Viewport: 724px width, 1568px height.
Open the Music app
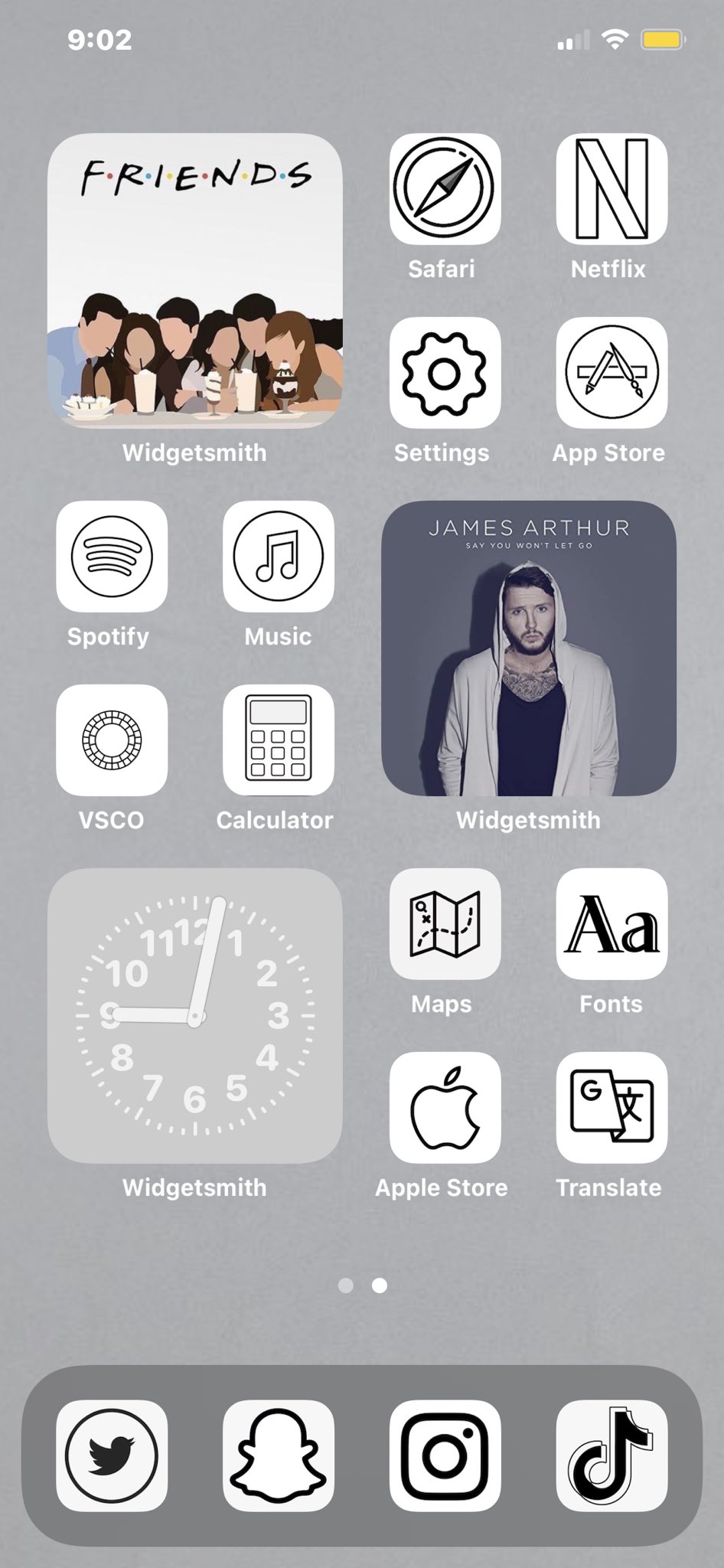point(278,557)
